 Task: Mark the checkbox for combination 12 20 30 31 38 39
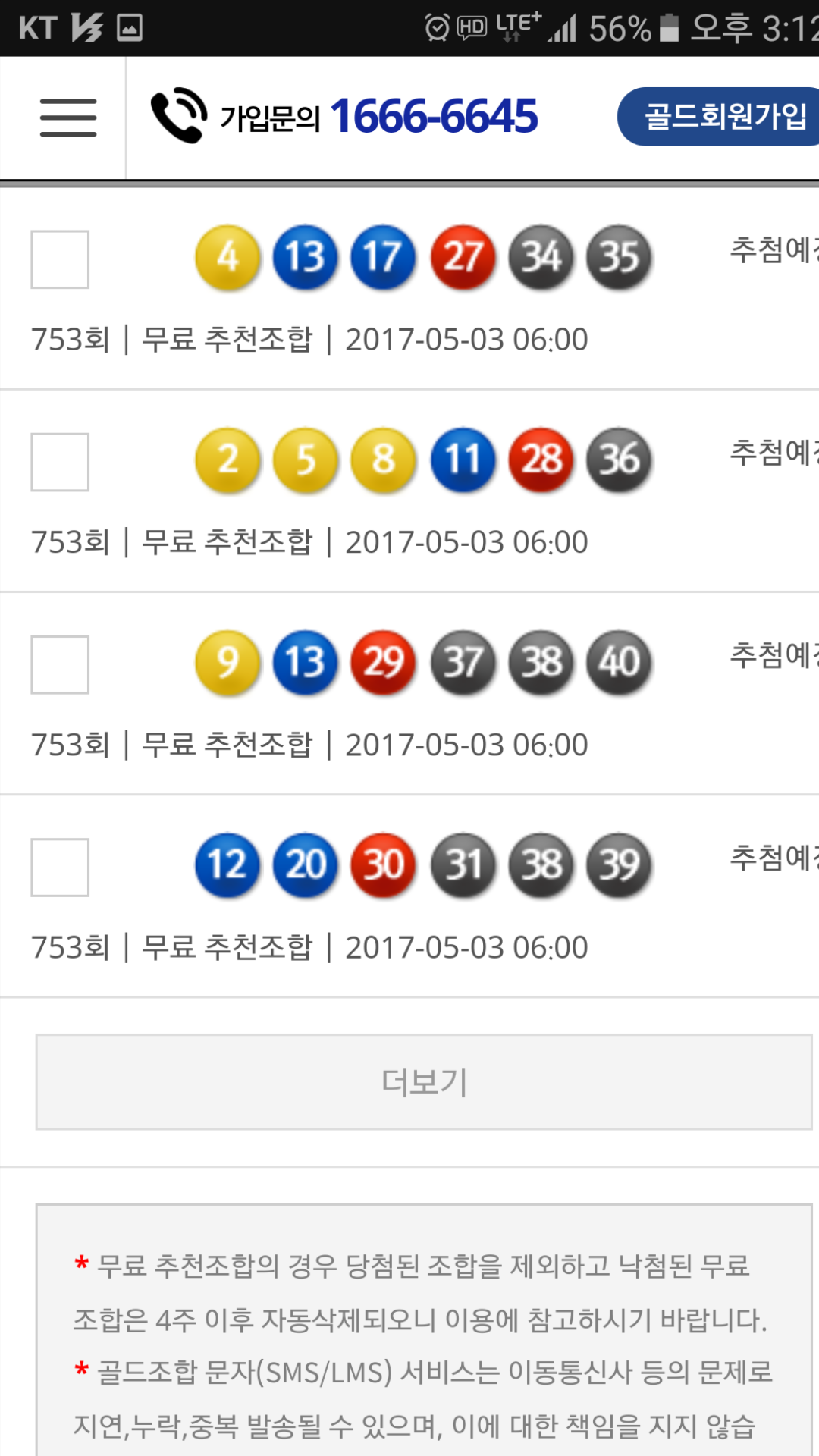[60, 867]
